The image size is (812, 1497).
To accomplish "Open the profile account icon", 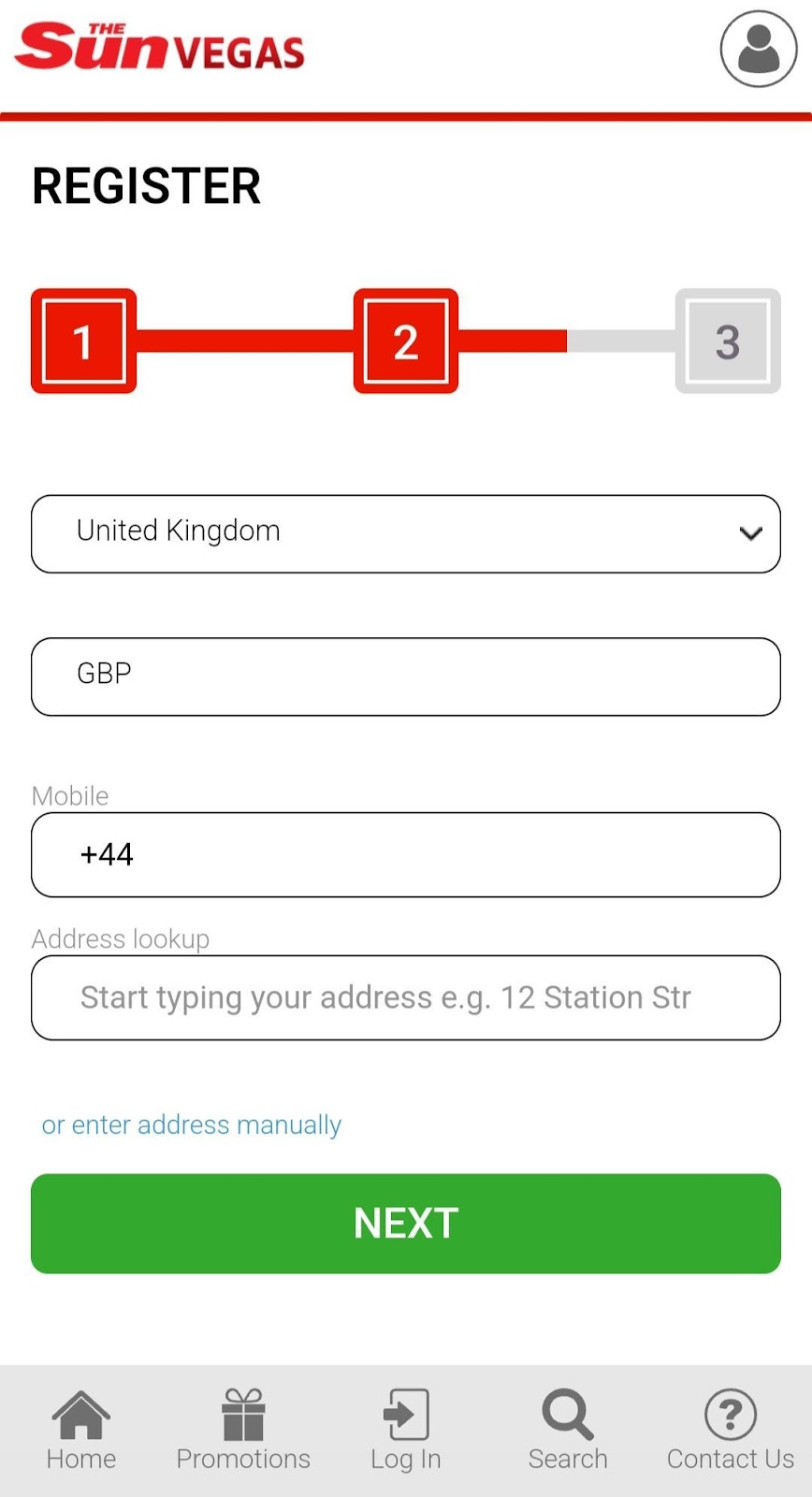I will (x=759, y=49).
